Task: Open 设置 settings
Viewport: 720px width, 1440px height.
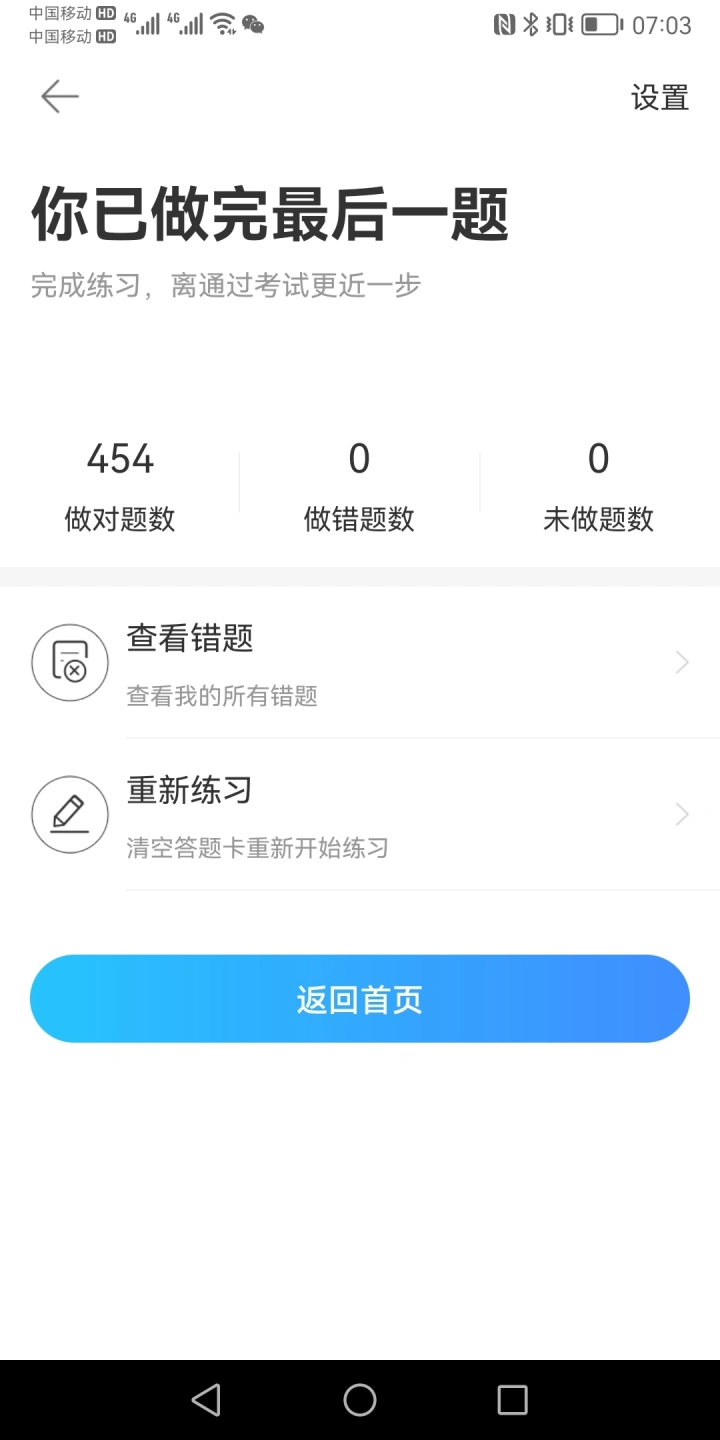Action: click(x=660, y=97)
